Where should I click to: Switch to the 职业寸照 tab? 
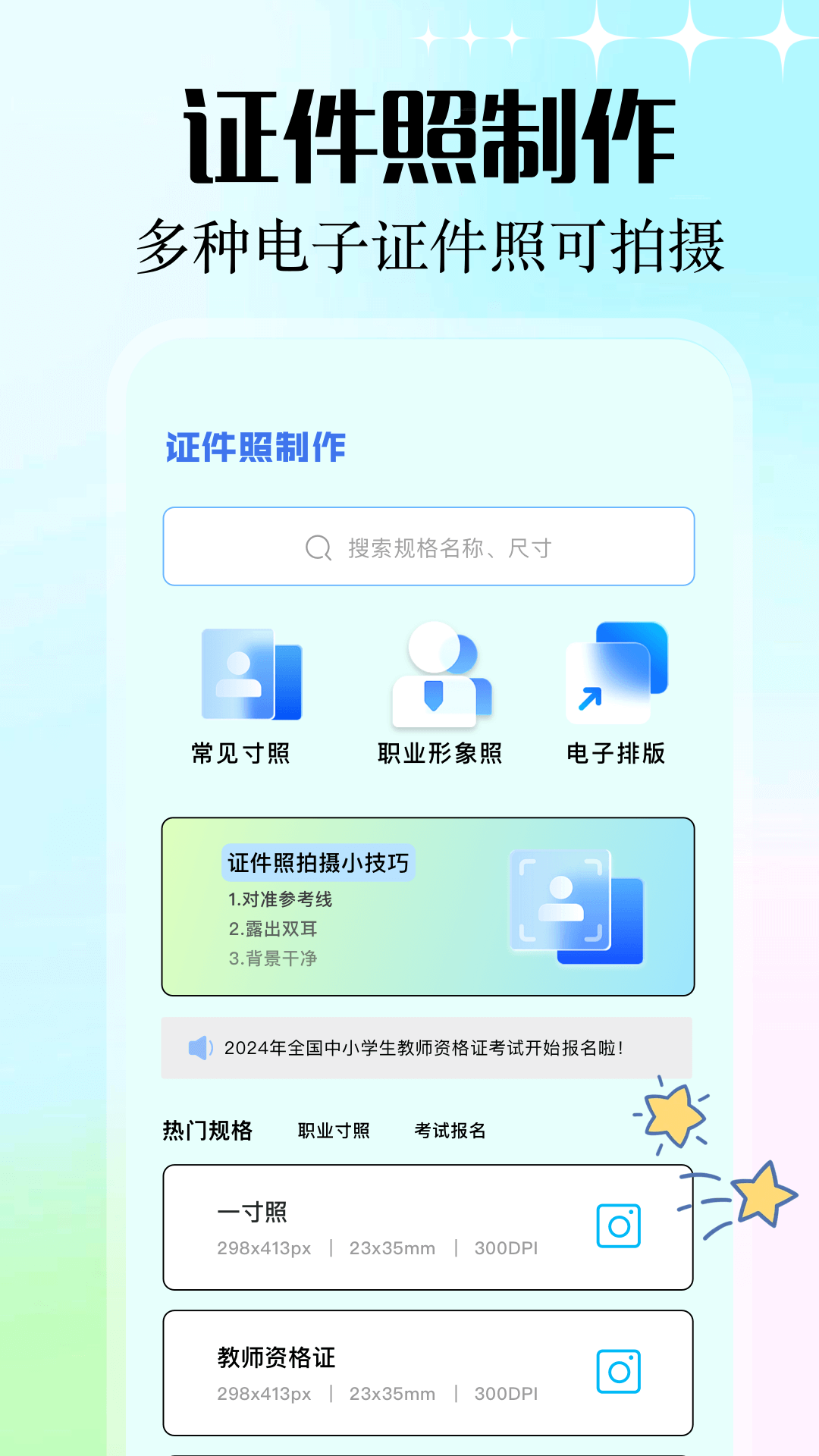coord(334,1131)
